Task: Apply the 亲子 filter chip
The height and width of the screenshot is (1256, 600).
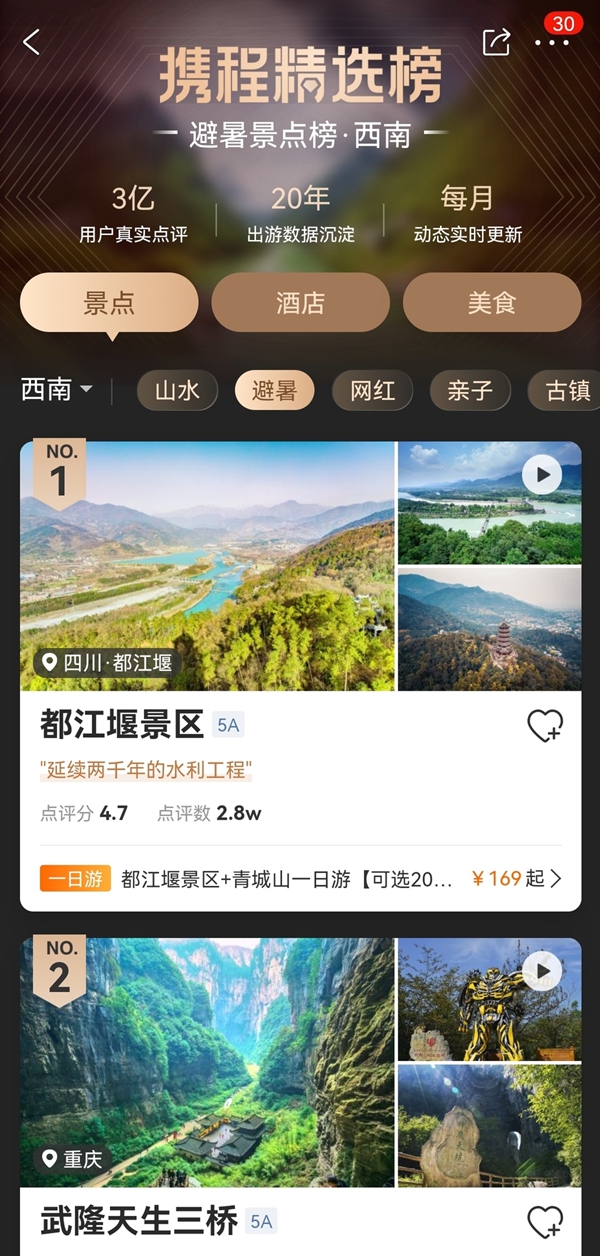Action: [x=470, y=391]
